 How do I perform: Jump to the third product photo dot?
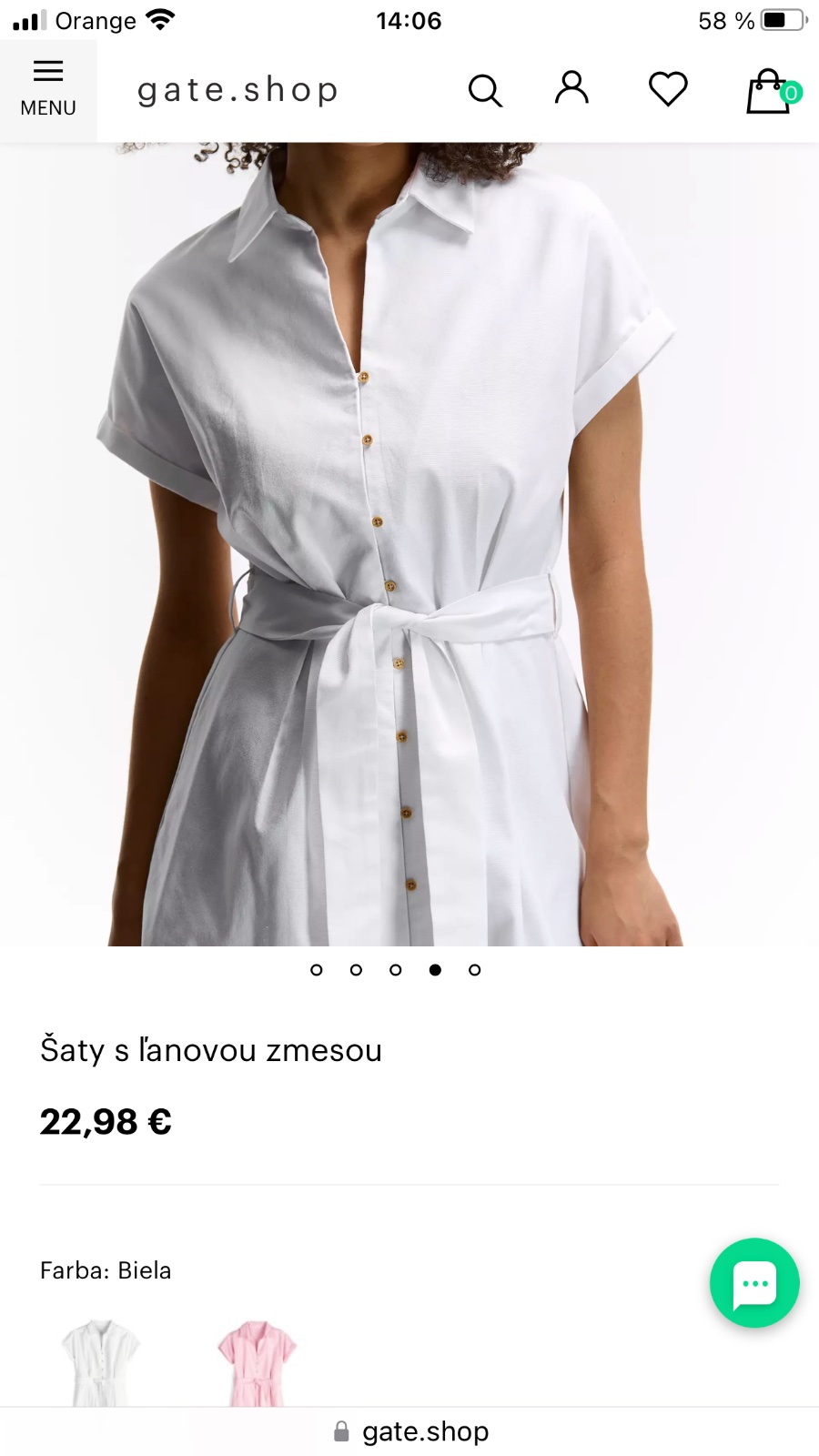click(396, 970)
